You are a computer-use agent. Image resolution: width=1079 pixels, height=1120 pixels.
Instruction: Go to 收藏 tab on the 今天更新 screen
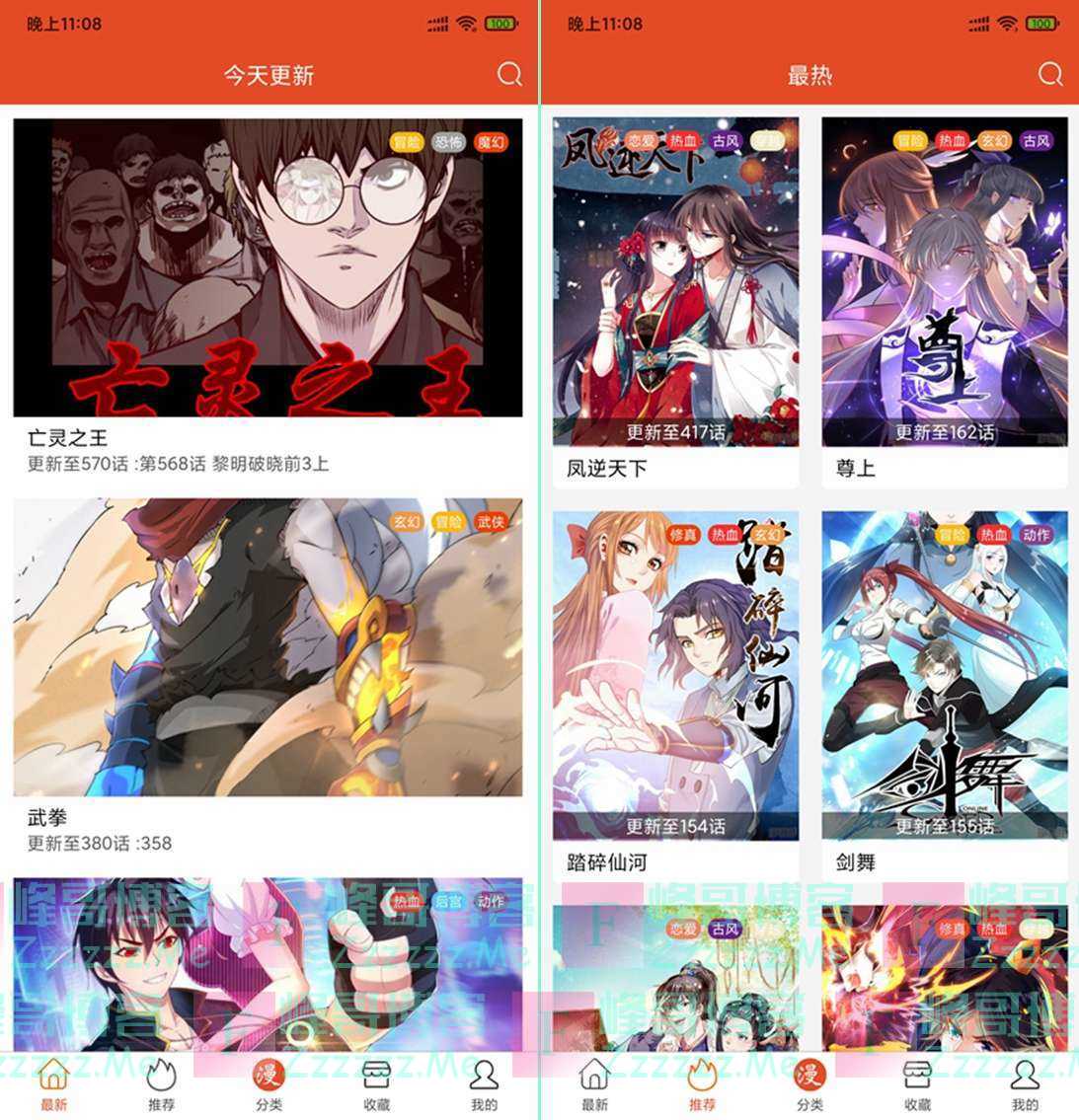(376, 1084)
